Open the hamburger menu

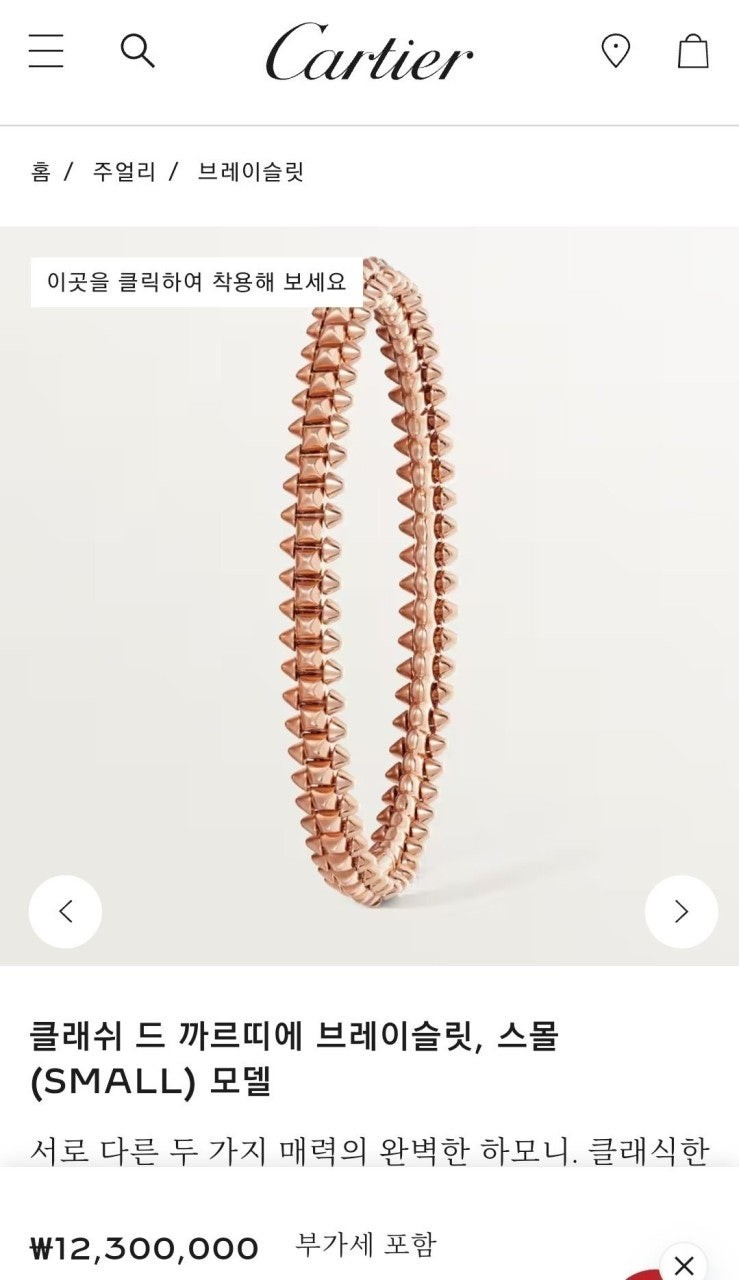pos(46,51)
